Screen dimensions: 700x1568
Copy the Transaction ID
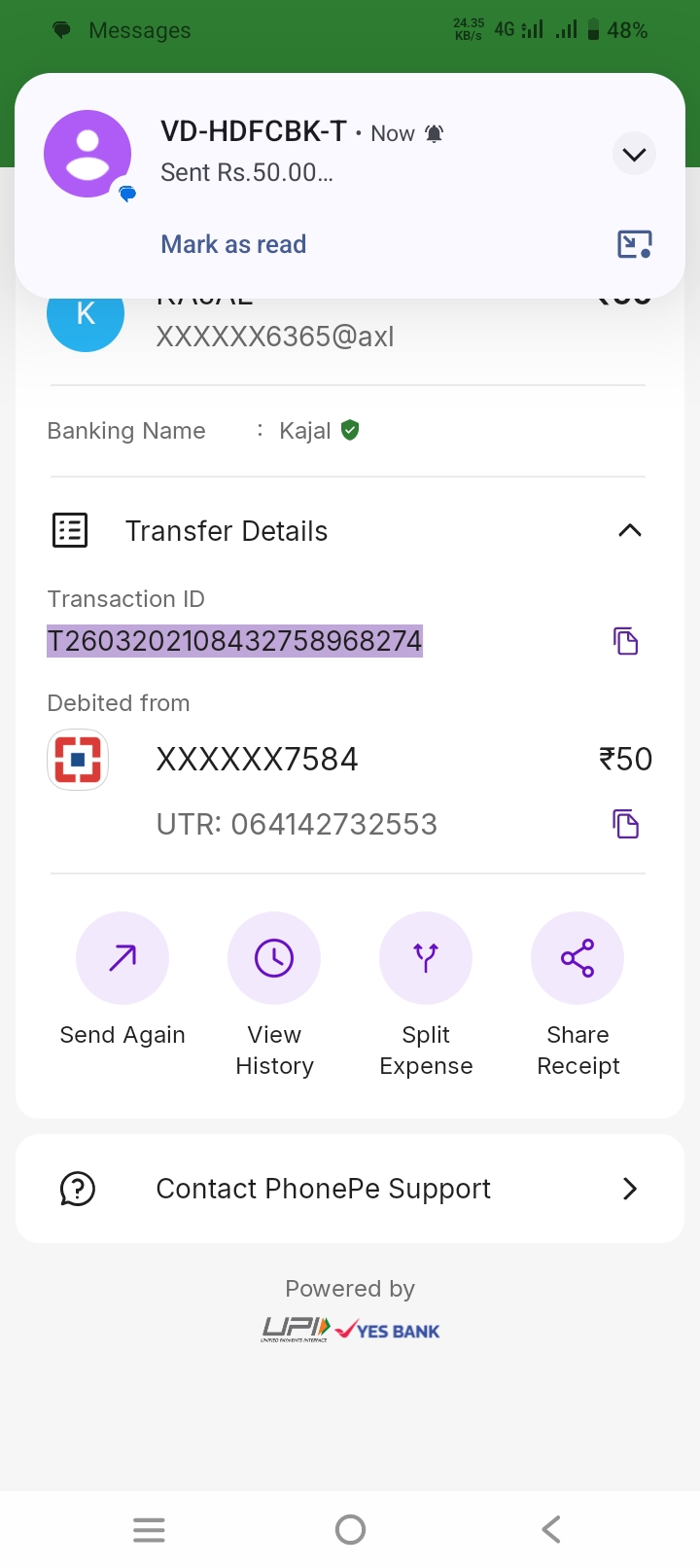[625, 641]
